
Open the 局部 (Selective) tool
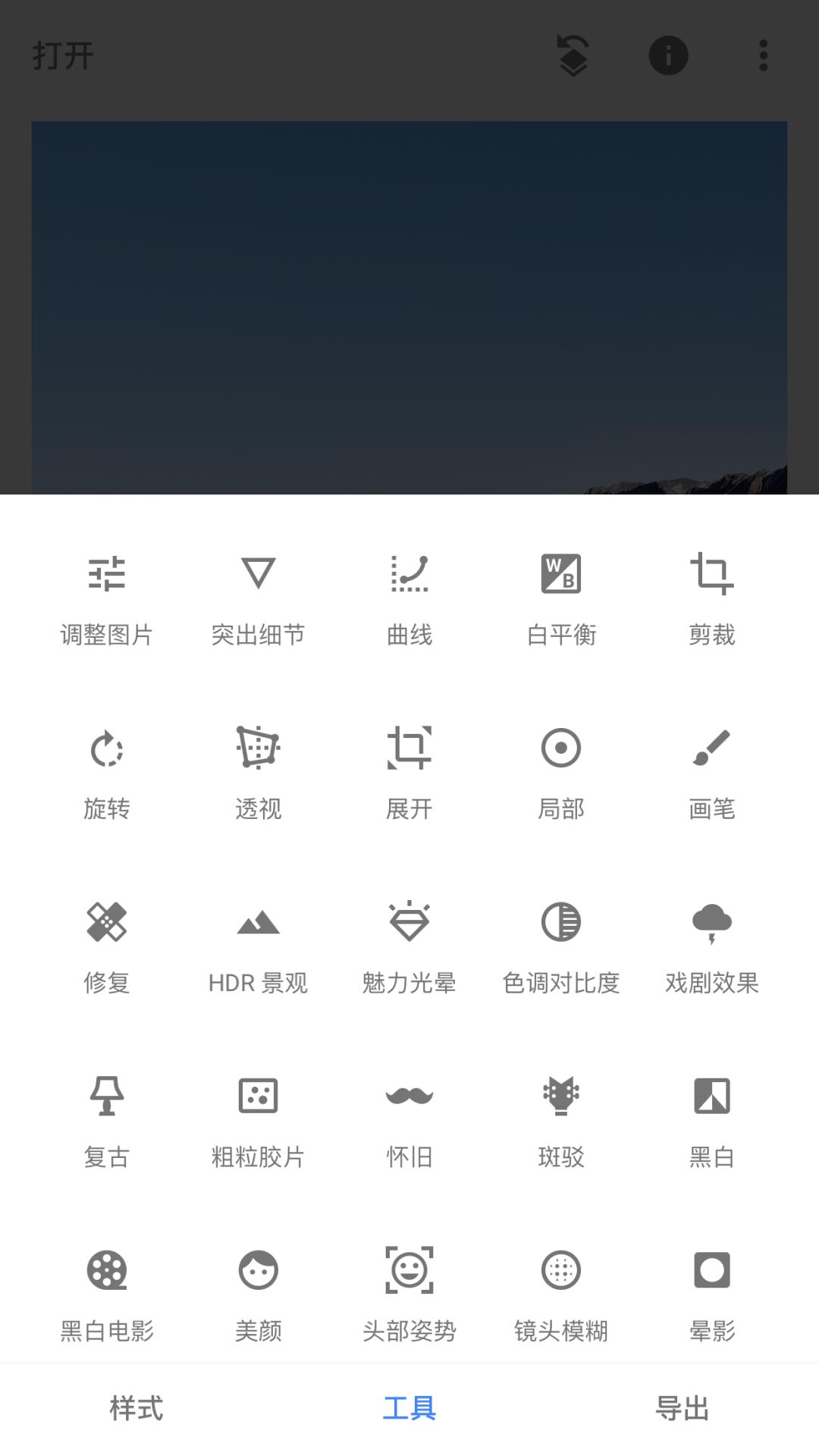click(x=561, y=773)
